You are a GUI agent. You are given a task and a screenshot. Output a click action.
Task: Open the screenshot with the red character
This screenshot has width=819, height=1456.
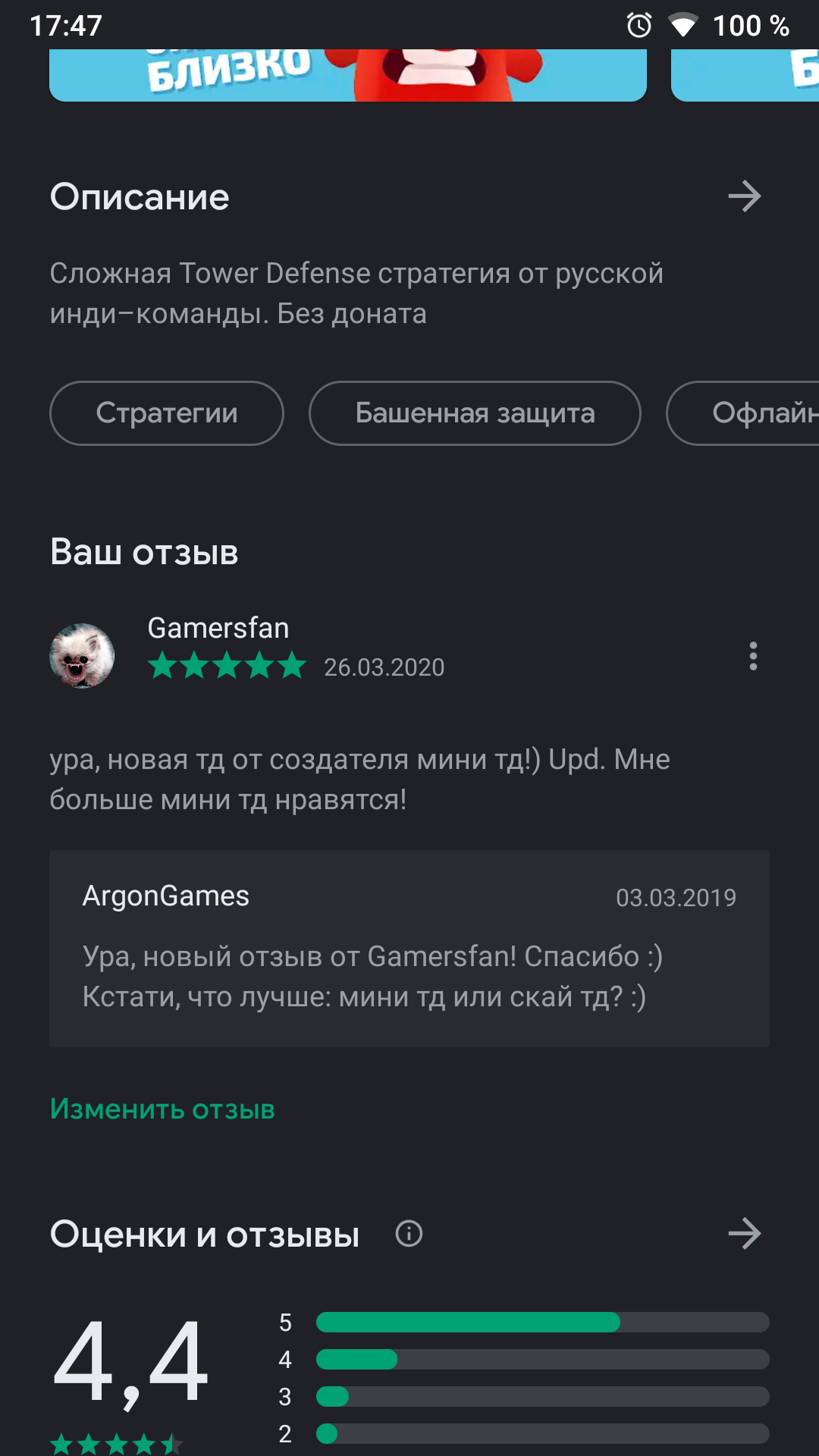(x=347, y=74)
